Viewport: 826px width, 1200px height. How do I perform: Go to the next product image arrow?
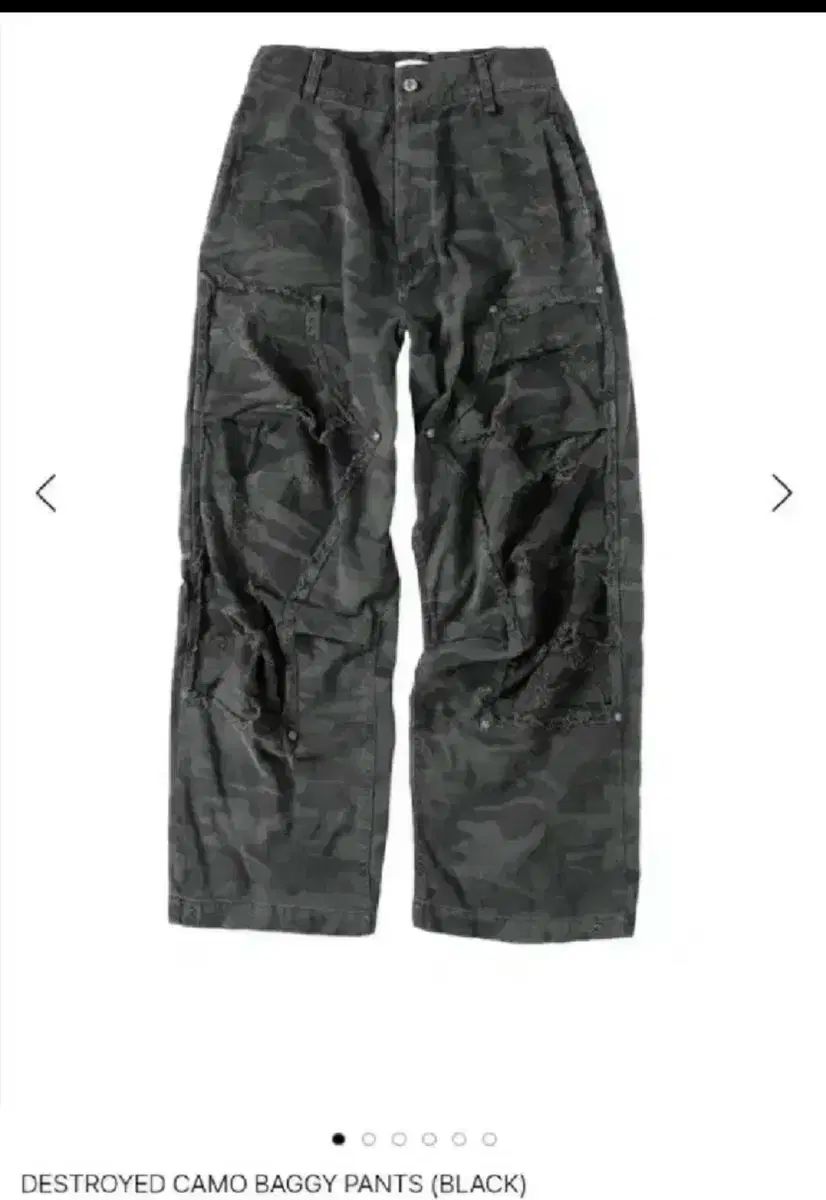(781, 492)
